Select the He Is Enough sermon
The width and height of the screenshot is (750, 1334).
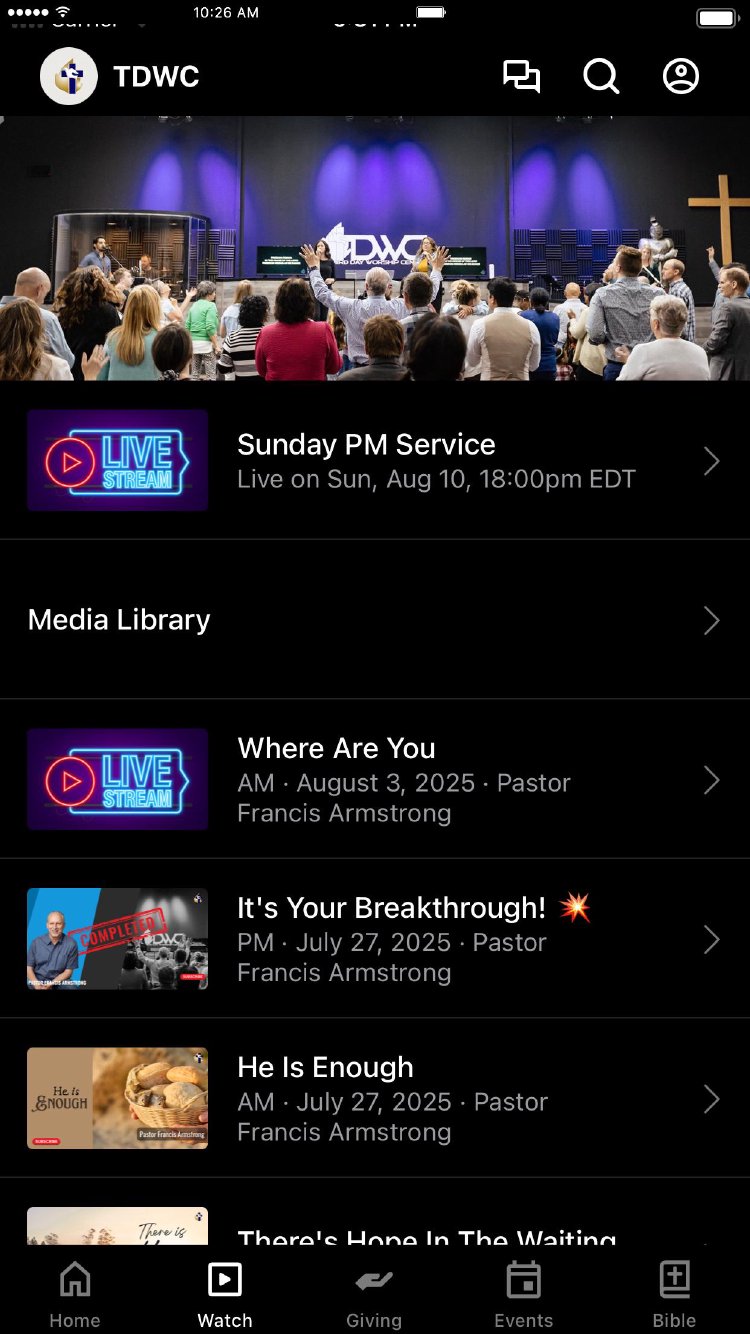375,1099
